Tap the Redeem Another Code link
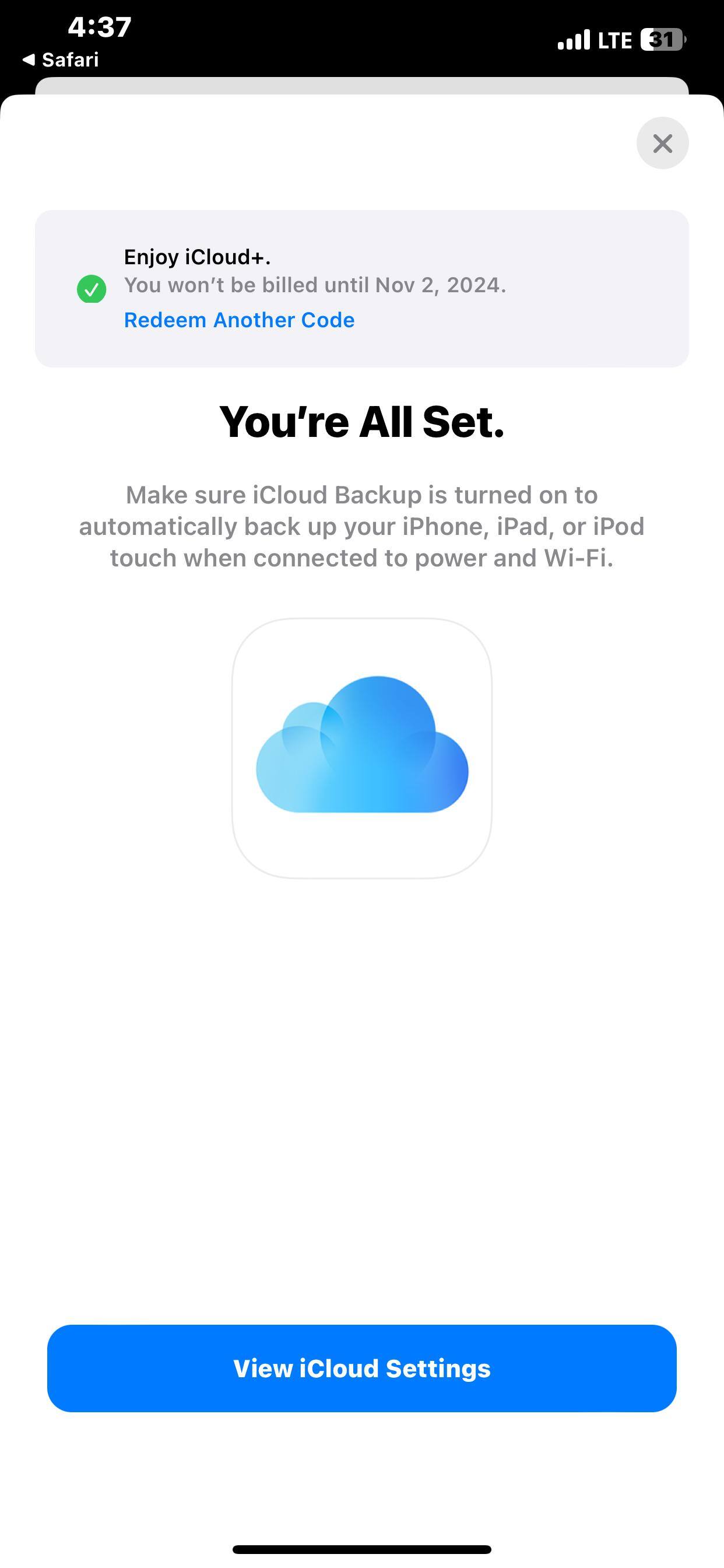 point(239,320)
